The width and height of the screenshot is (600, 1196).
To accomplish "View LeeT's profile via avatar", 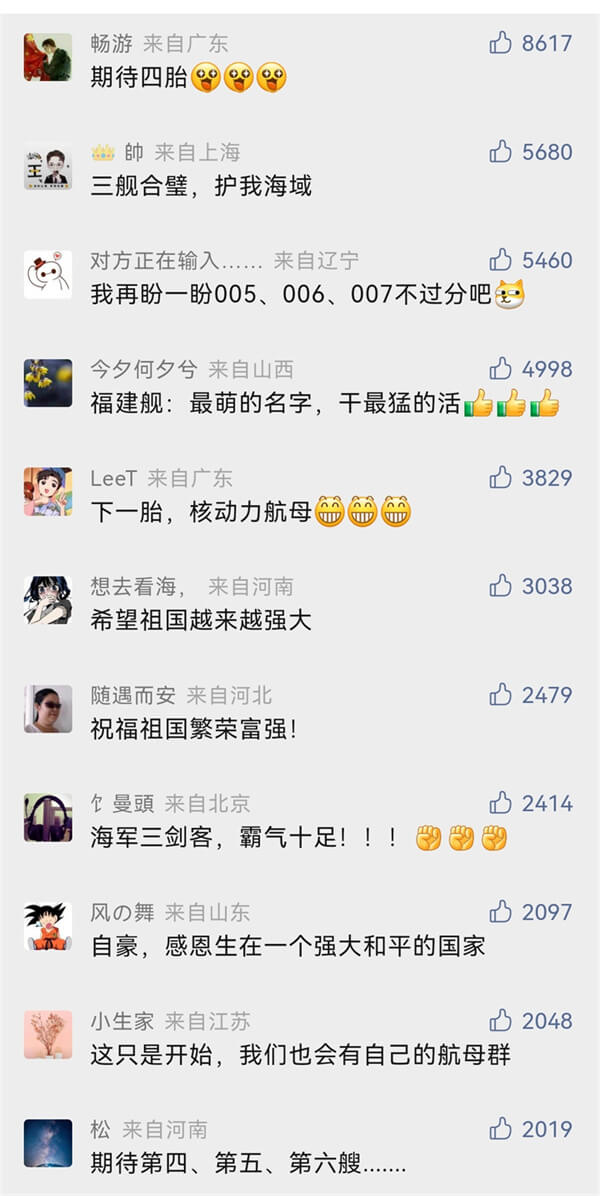I will point(48,492).
